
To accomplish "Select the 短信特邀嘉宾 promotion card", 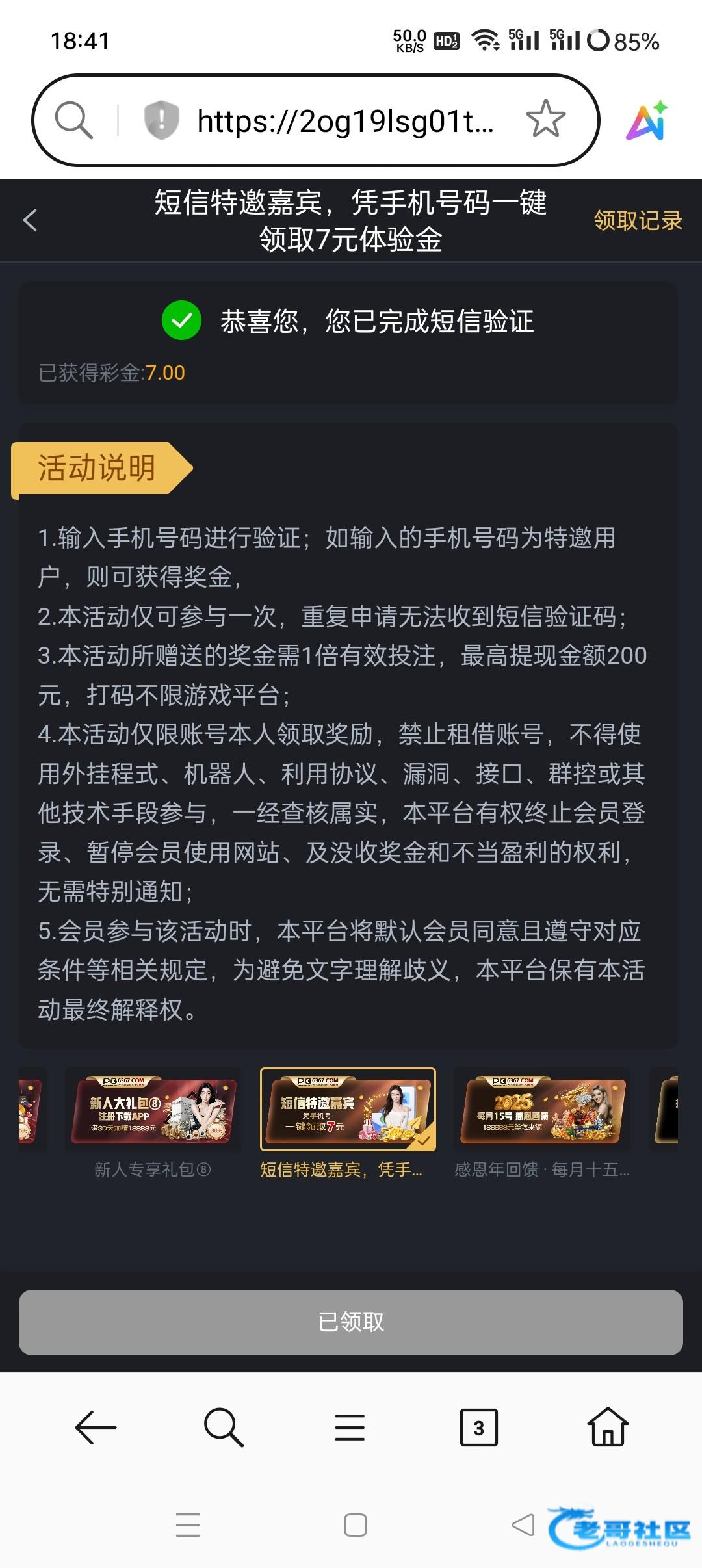I will [348, 1110].
